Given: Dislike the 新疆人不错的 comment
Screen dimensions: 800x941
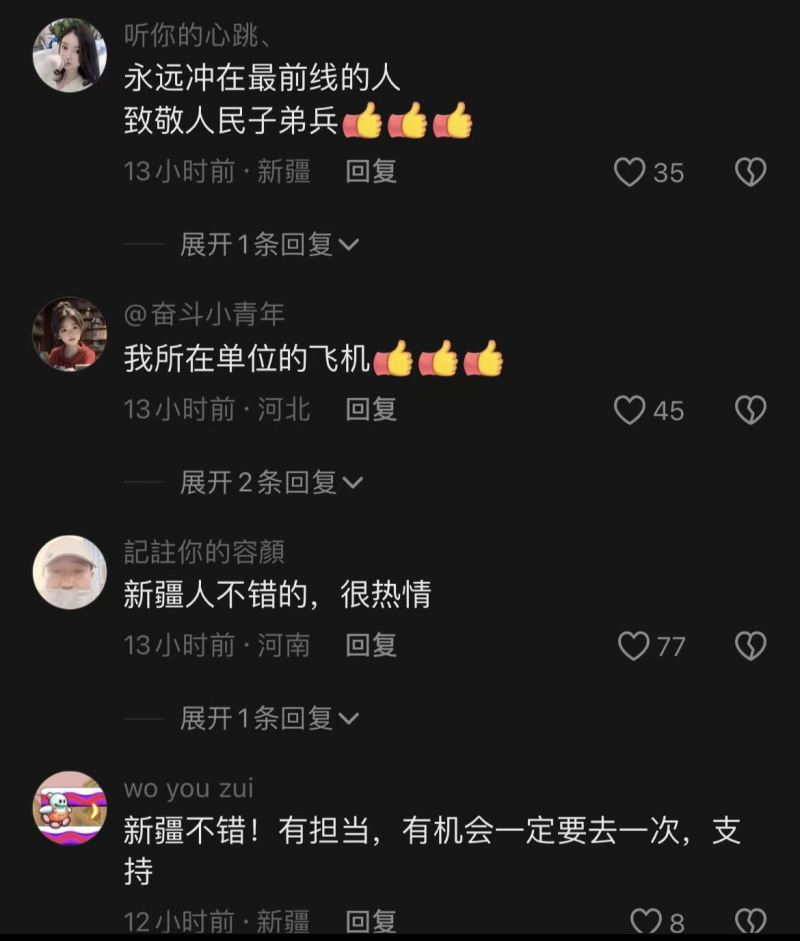Looking at the screenshot, I should [x=750, y=646].
